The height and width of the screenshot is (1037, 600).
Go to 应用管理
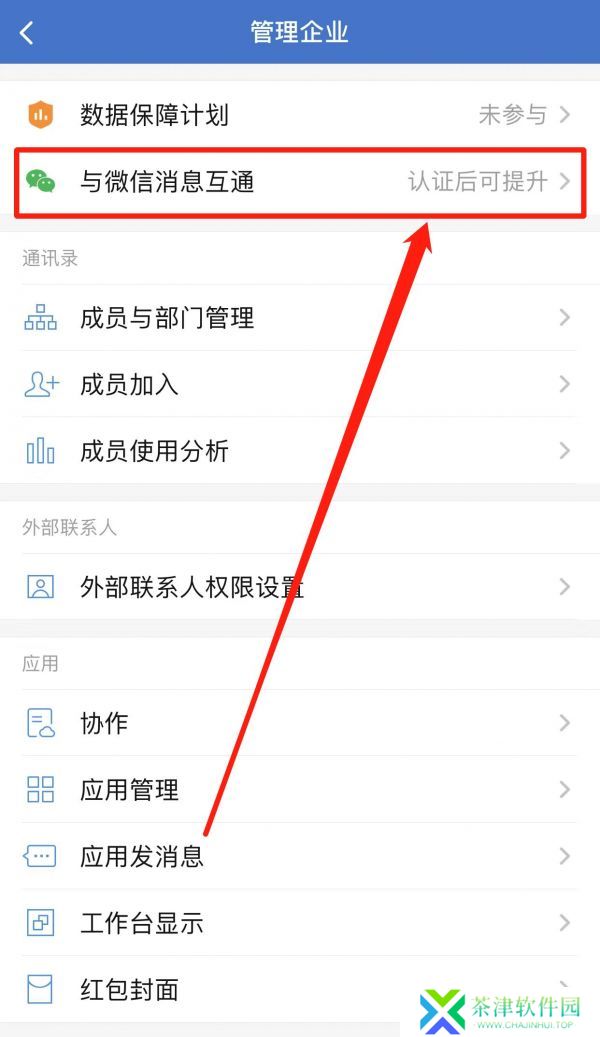(x=300, y=790)
